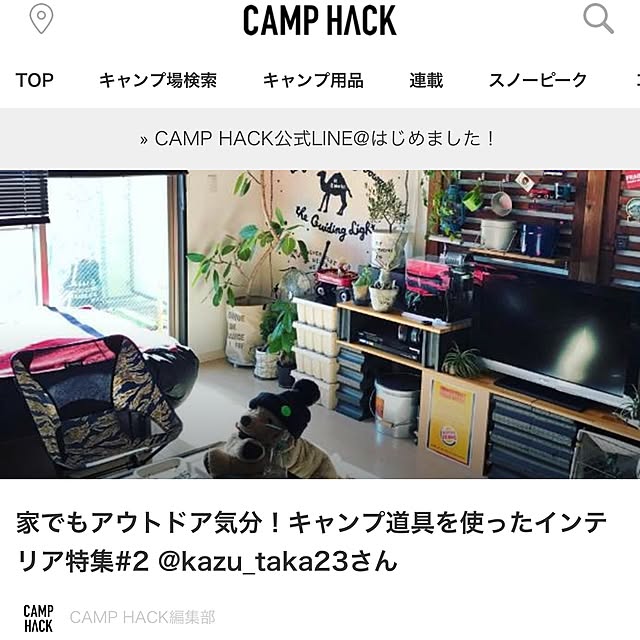
Task: Open the camp gear interior feature photo
Action: coord(320,323)
